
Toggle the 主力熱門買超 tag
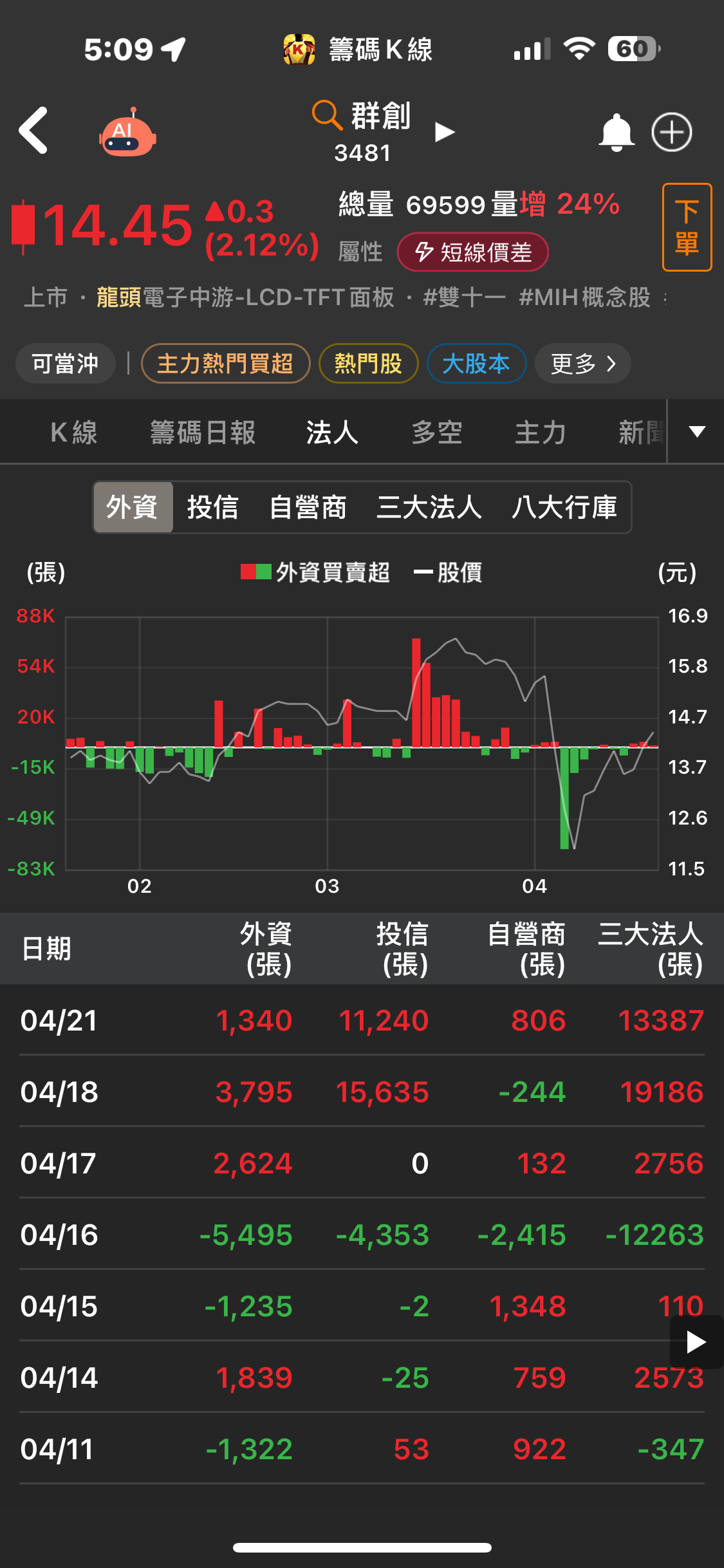click(x=225, y=363)
